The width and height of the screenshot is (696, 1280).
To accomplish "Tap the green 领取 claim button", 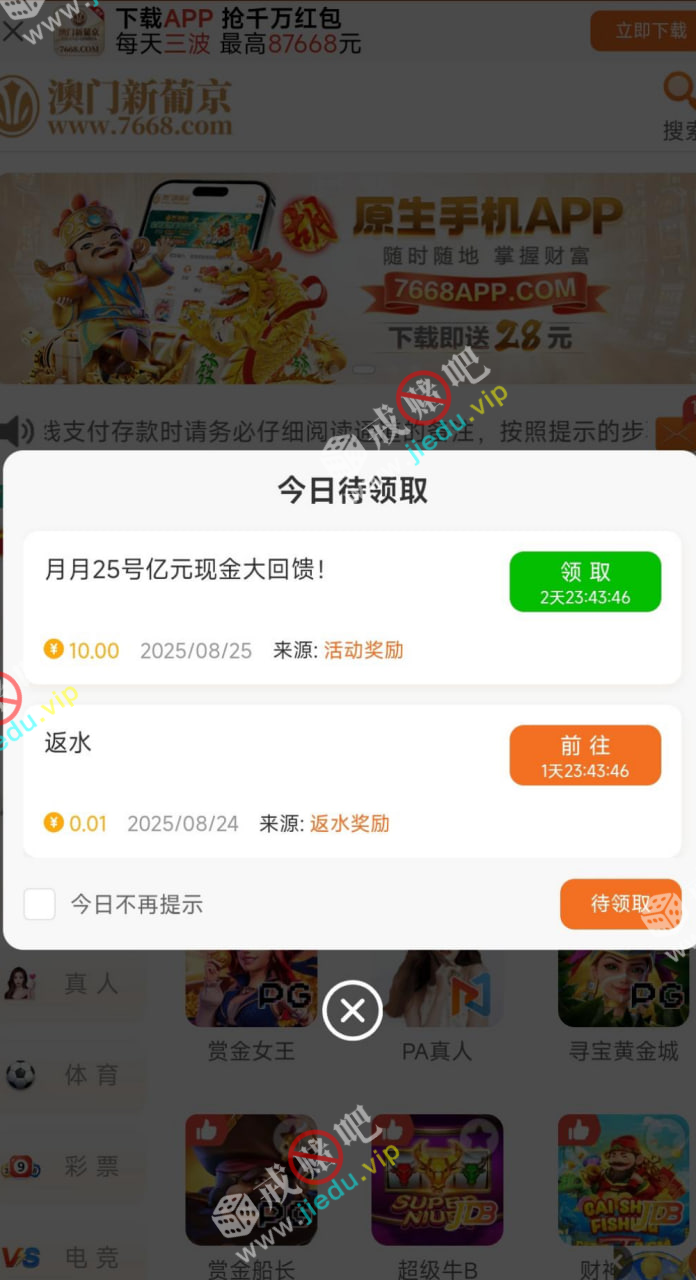I will (585, 581).
